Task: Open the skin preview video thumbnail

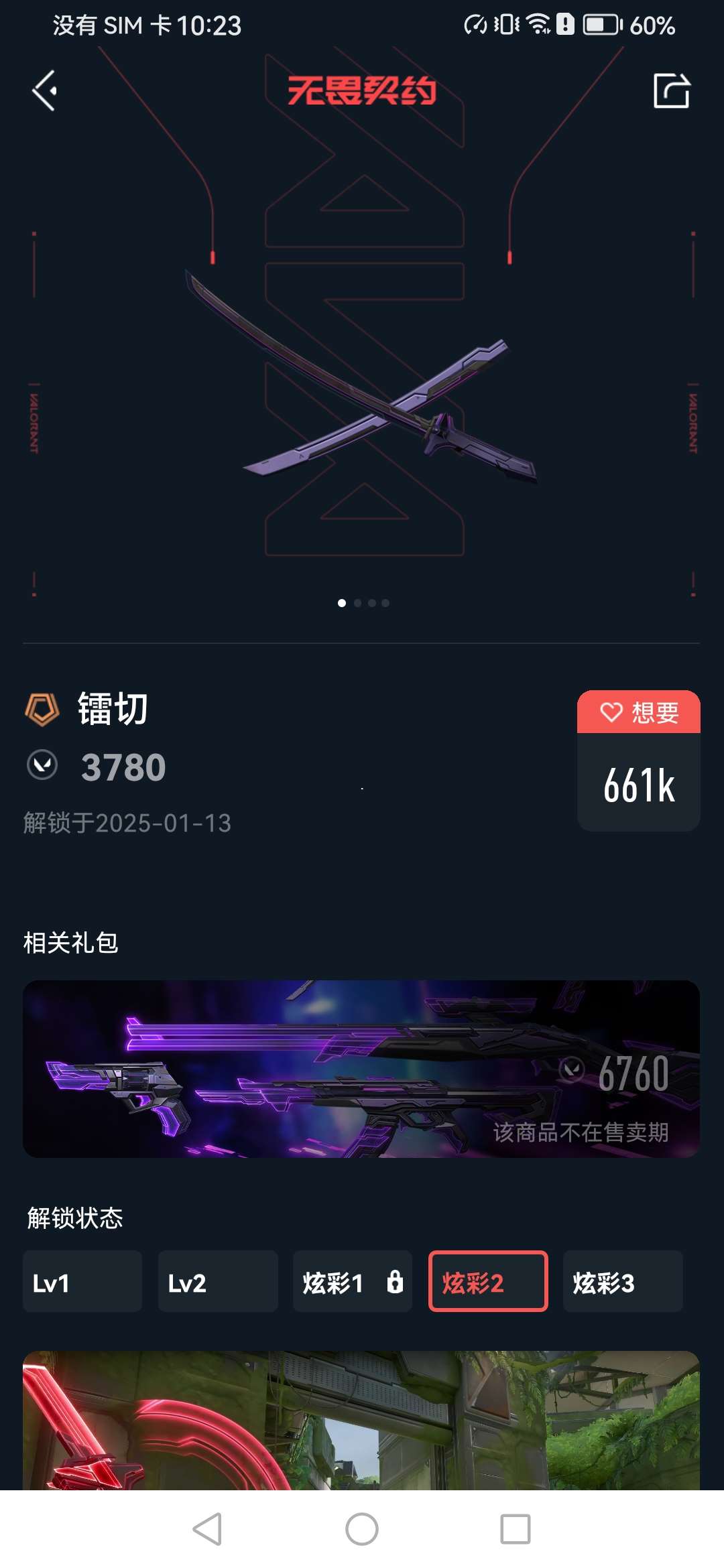Action: [361, 1421]
